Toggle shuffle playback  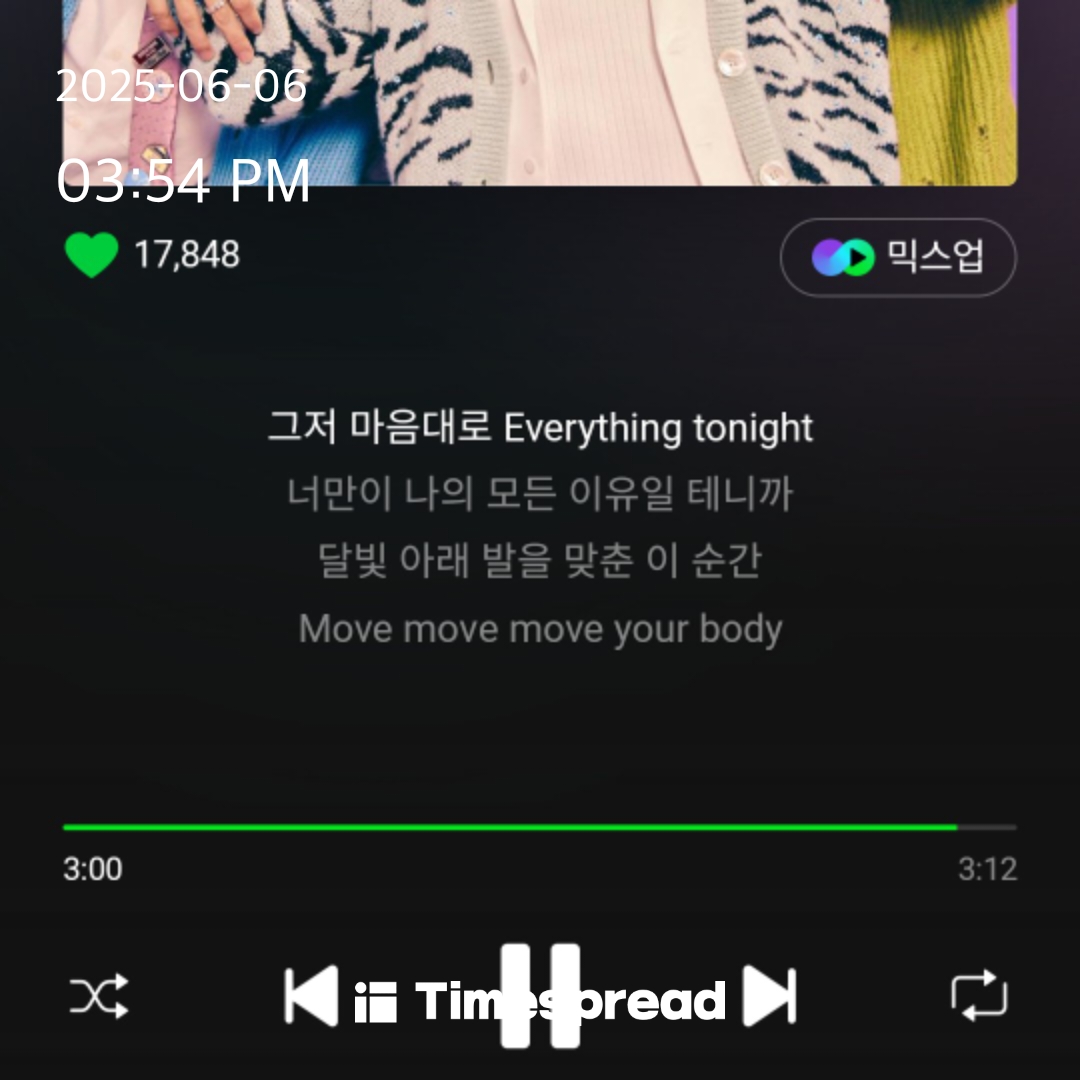tap(99, 996)
